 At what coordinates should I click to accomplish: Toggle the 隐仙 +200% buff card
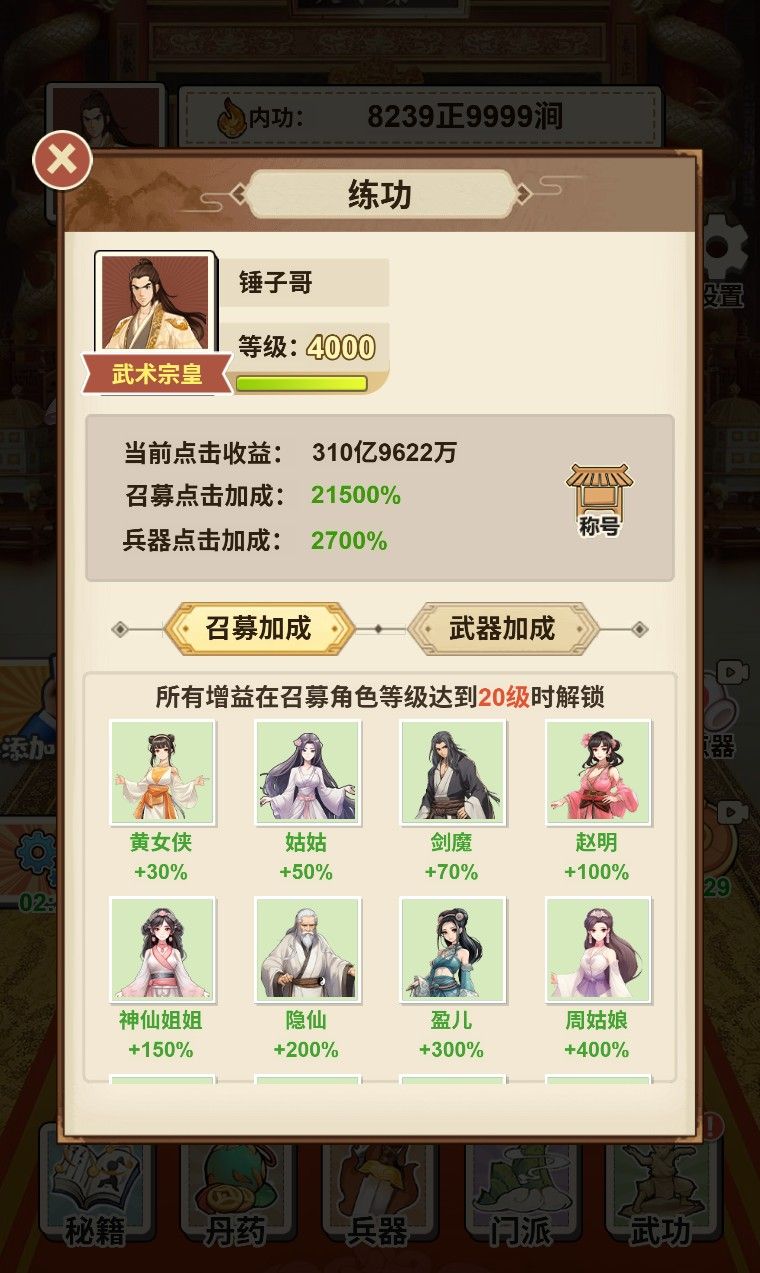click(306, 951)
